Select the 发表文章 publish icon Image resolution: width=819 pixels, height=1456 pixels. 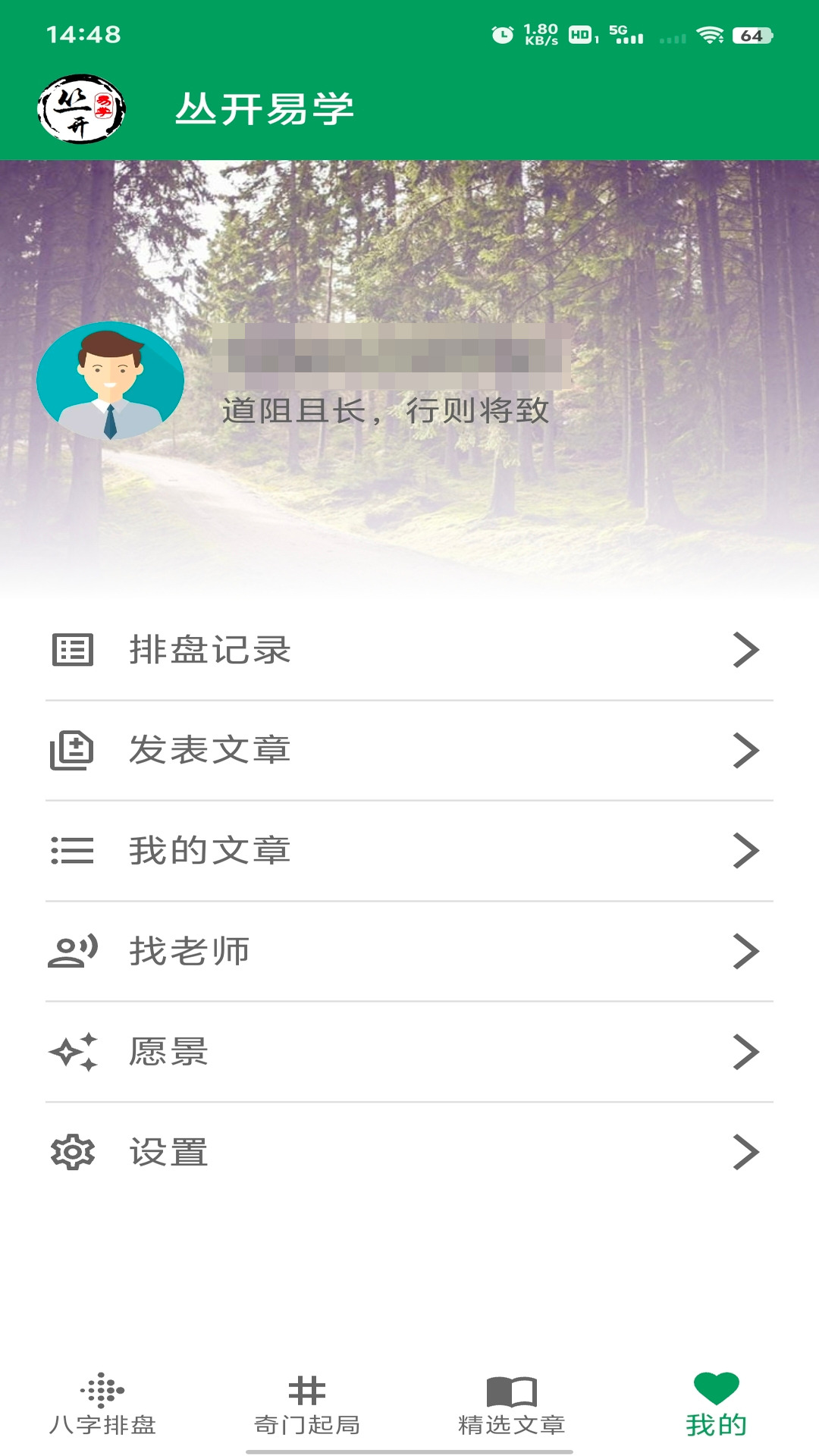pyautogui.click(x=72, y=751)
